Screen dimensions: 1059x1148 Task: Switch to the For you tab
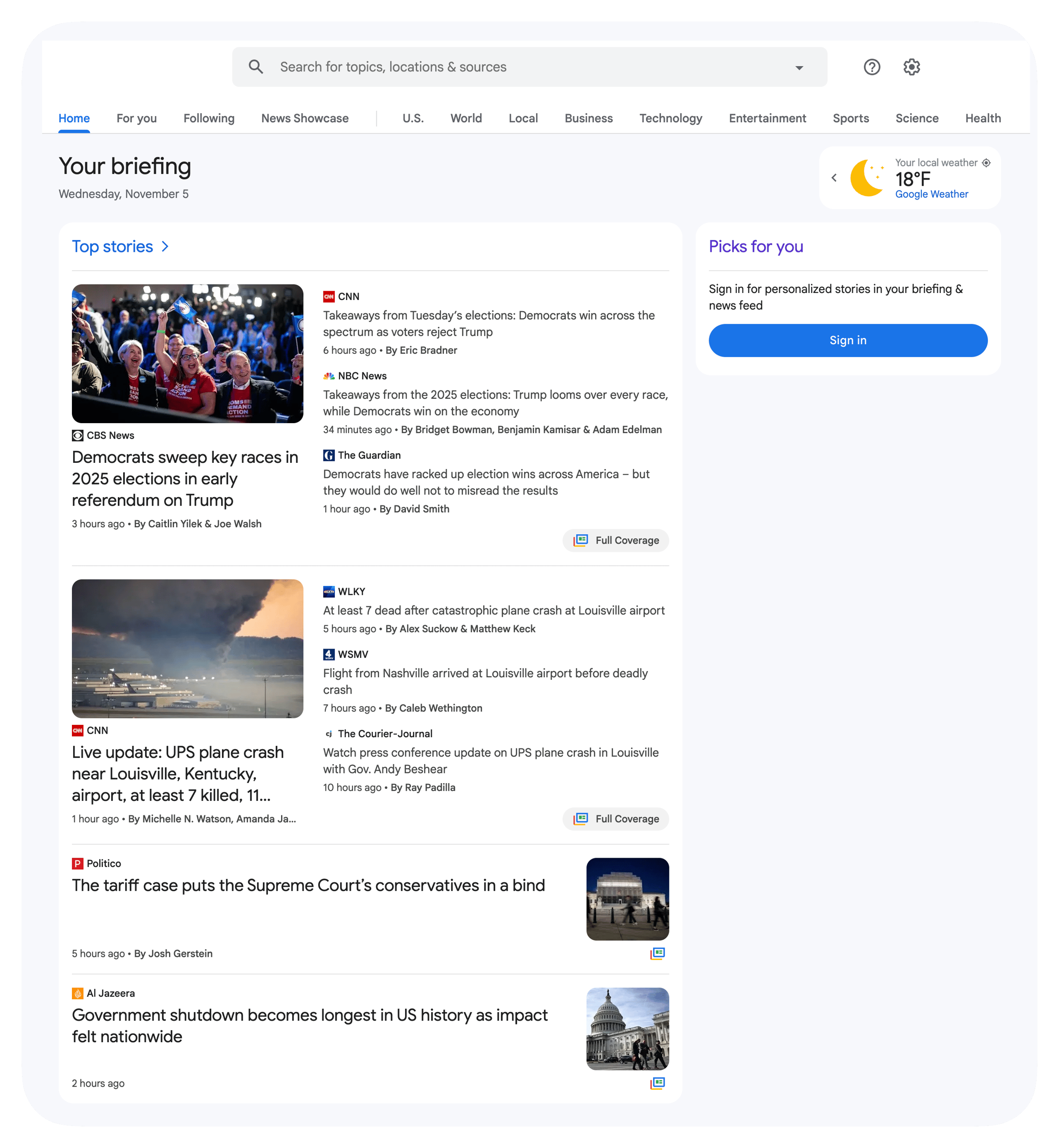tap(136, 118)
